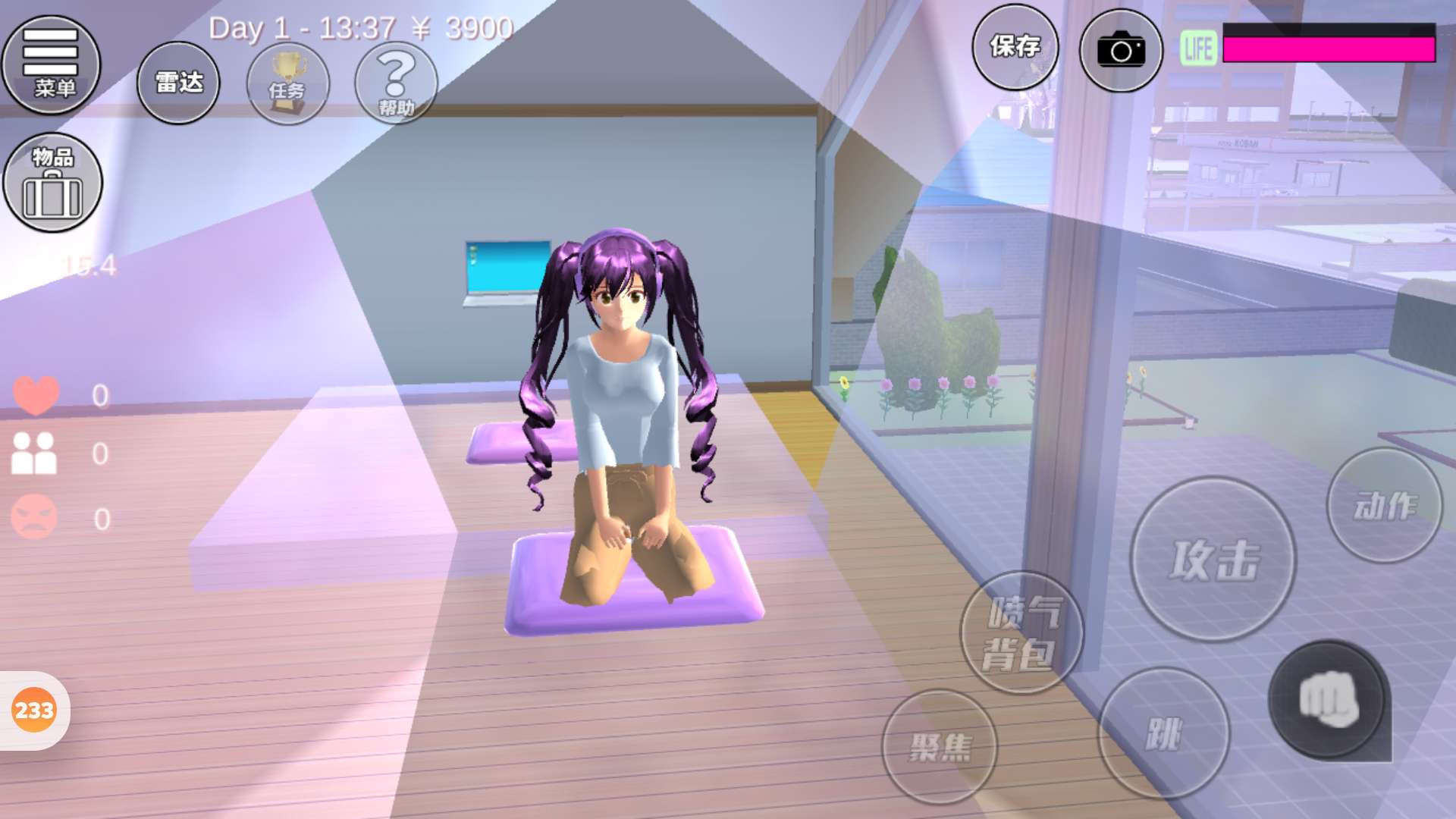1456x819 pixels.
Task: Open the 物品 items suitcase
Action: tap(52, 183)
